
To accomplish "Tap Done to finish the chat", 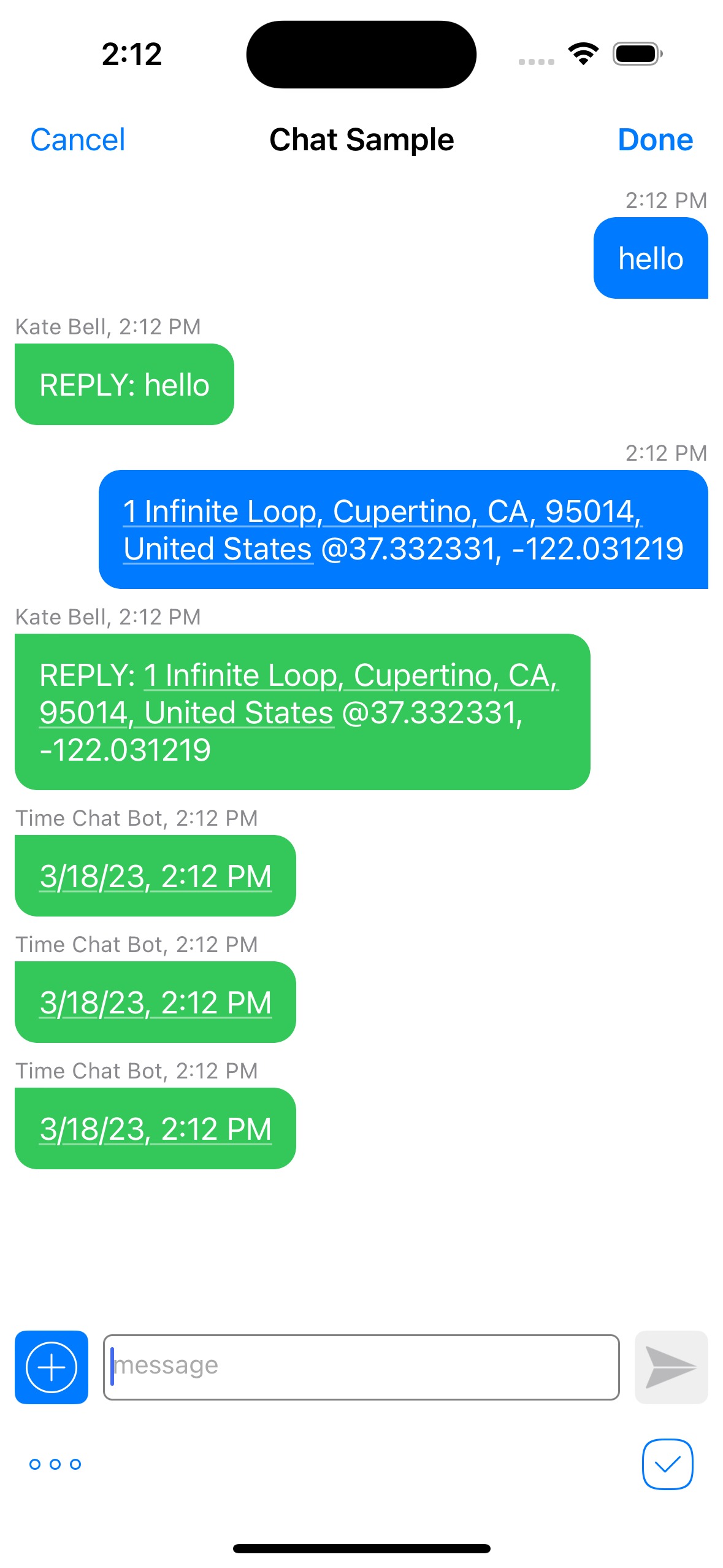I will point(655,140).
